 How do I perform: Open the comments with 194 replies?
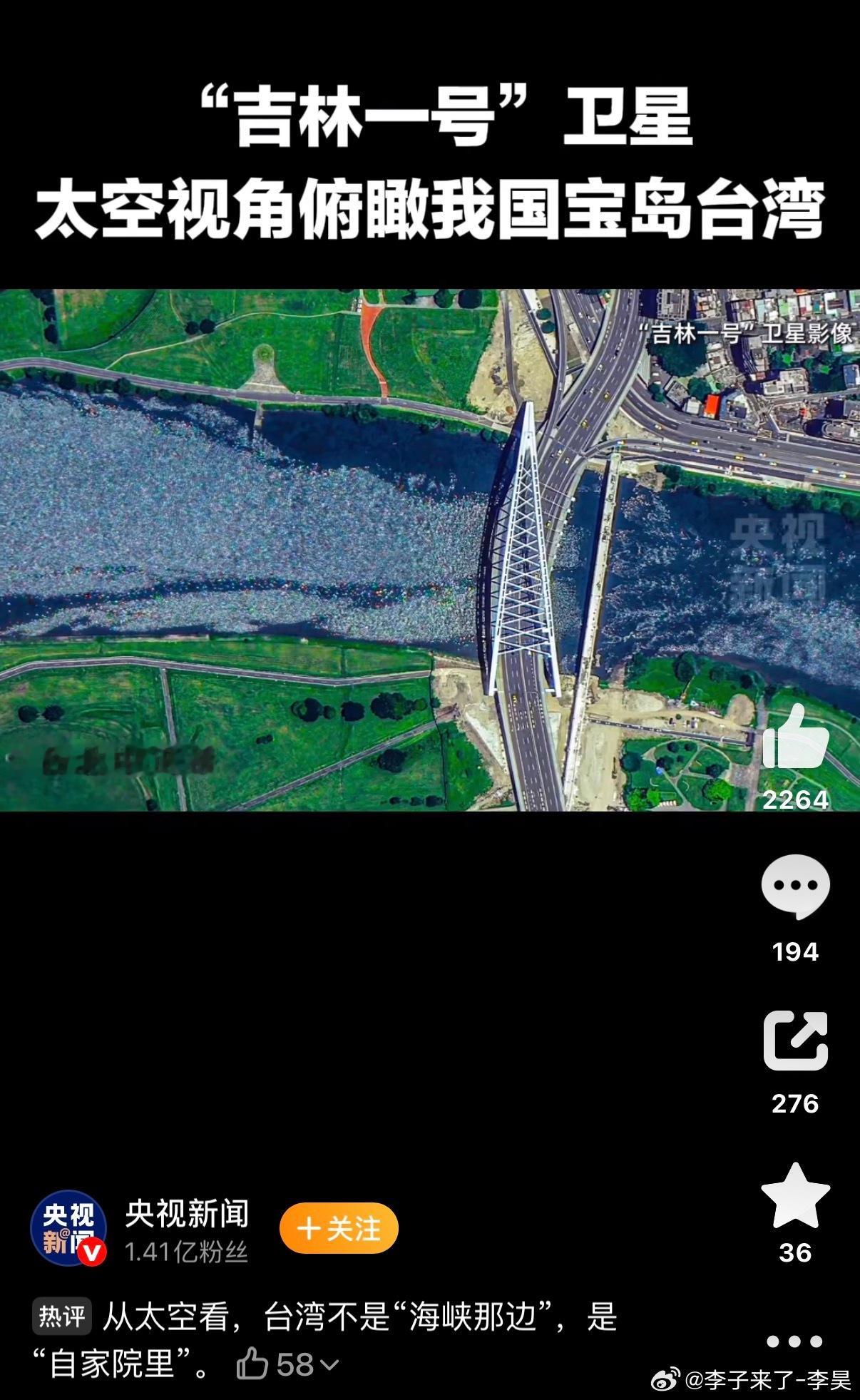click(795, 887)
